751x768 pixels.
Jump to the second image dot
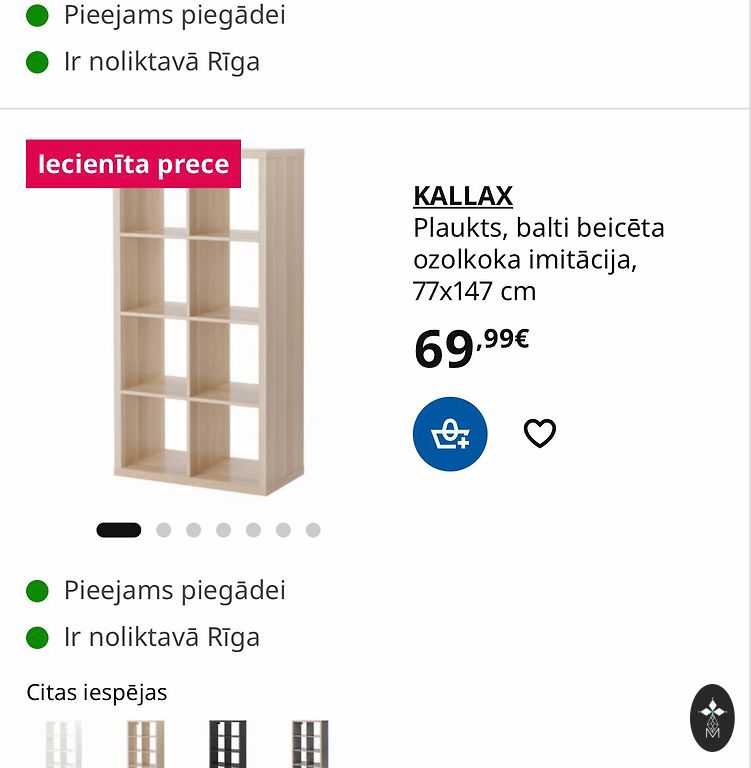164,530
